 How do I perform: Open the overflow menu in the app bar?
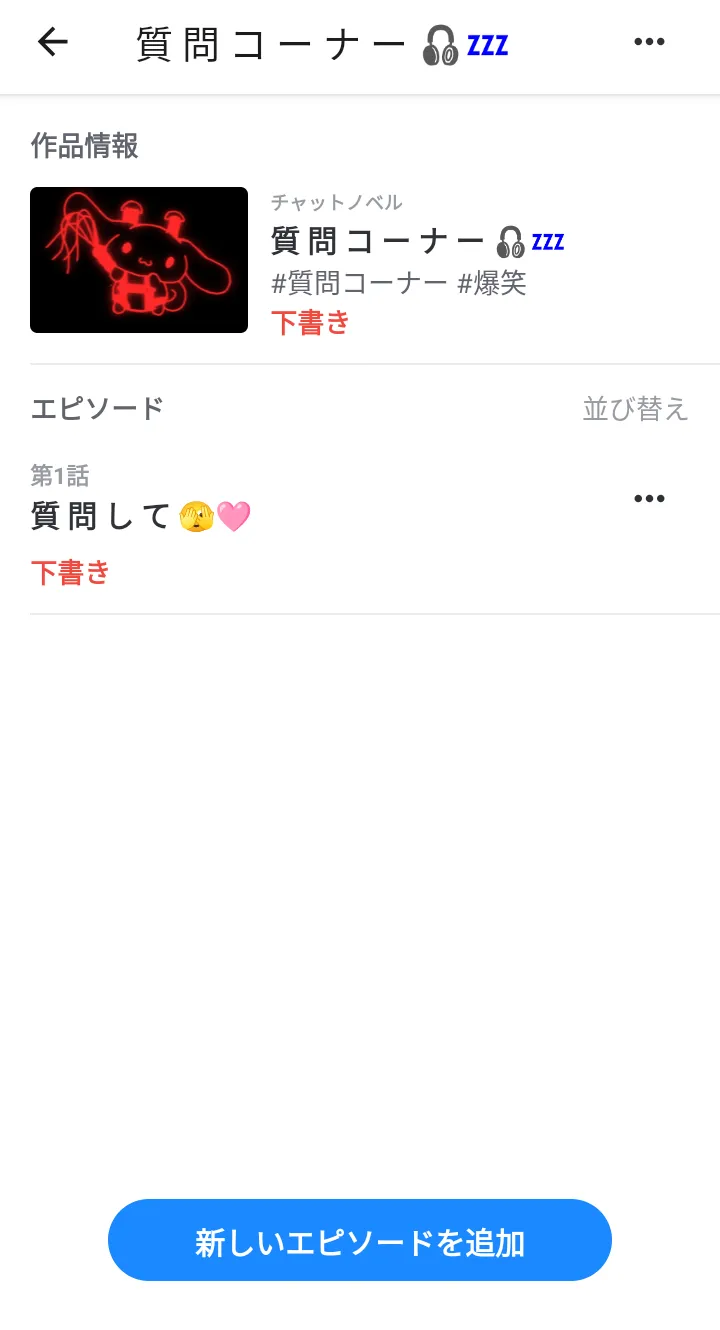pos(649,42)
